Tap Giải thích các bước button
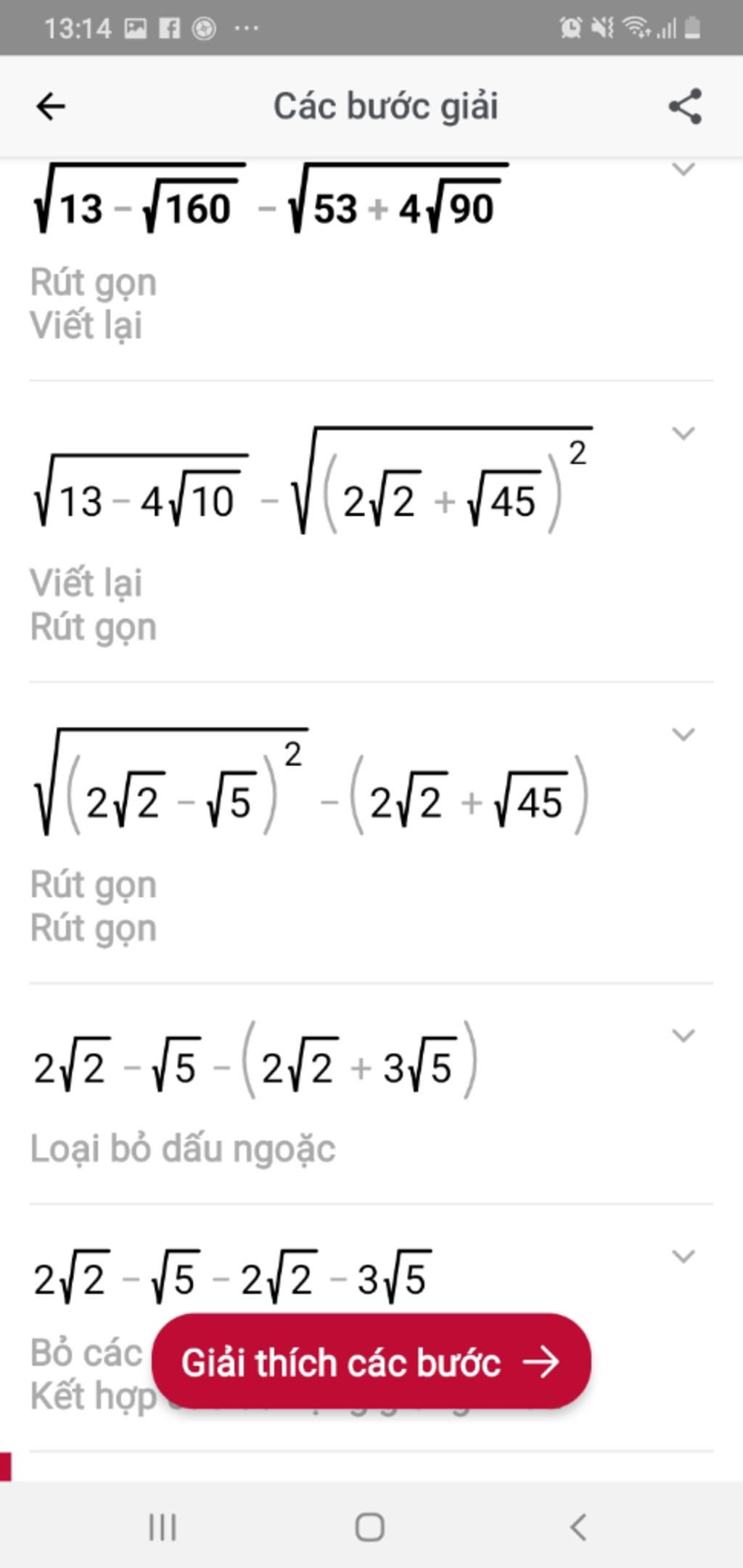This screenshot has width=743, height=1568. click(x=371, y=1363)
